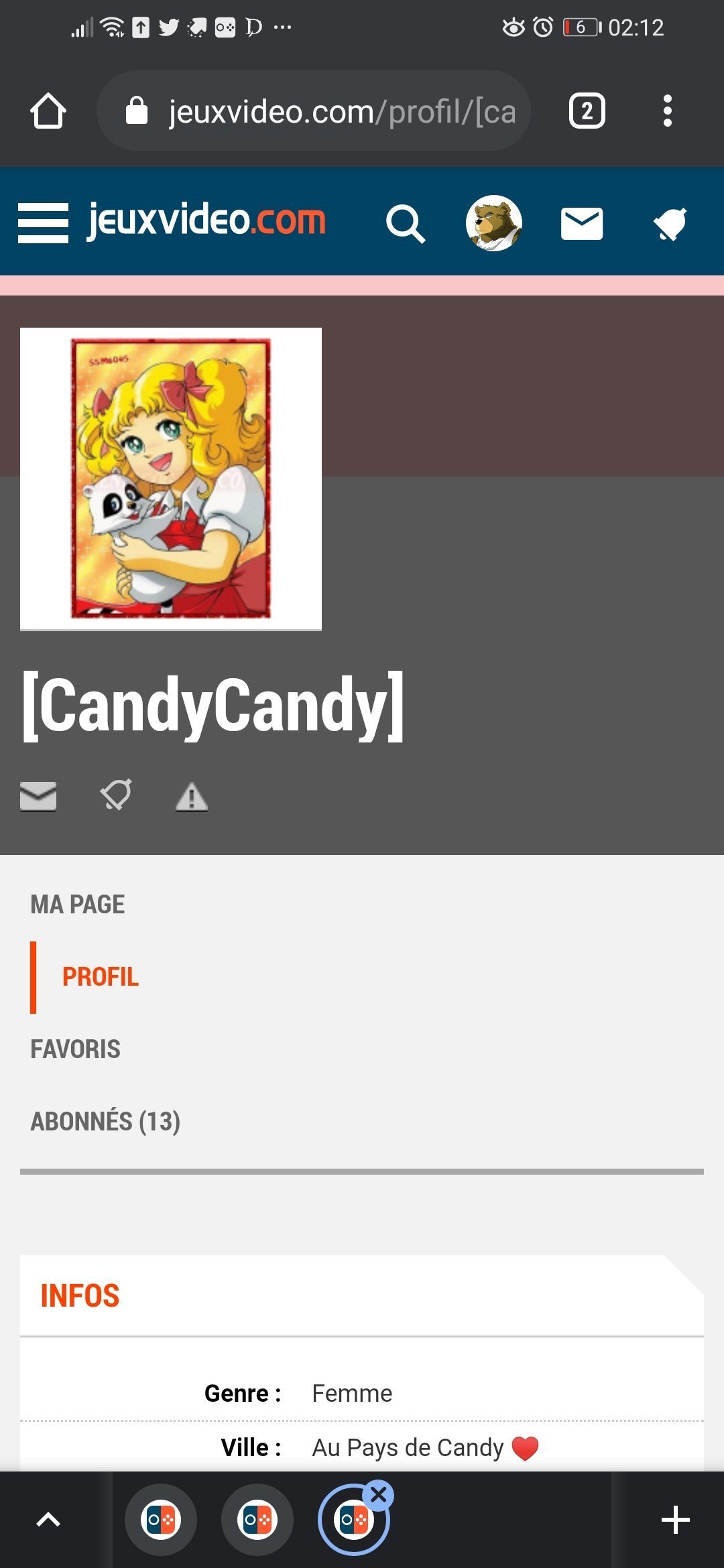The width and height of the screenshot is (724, 1568).
Task: Open my account bear avatar
Action: [x=494, y=223]
